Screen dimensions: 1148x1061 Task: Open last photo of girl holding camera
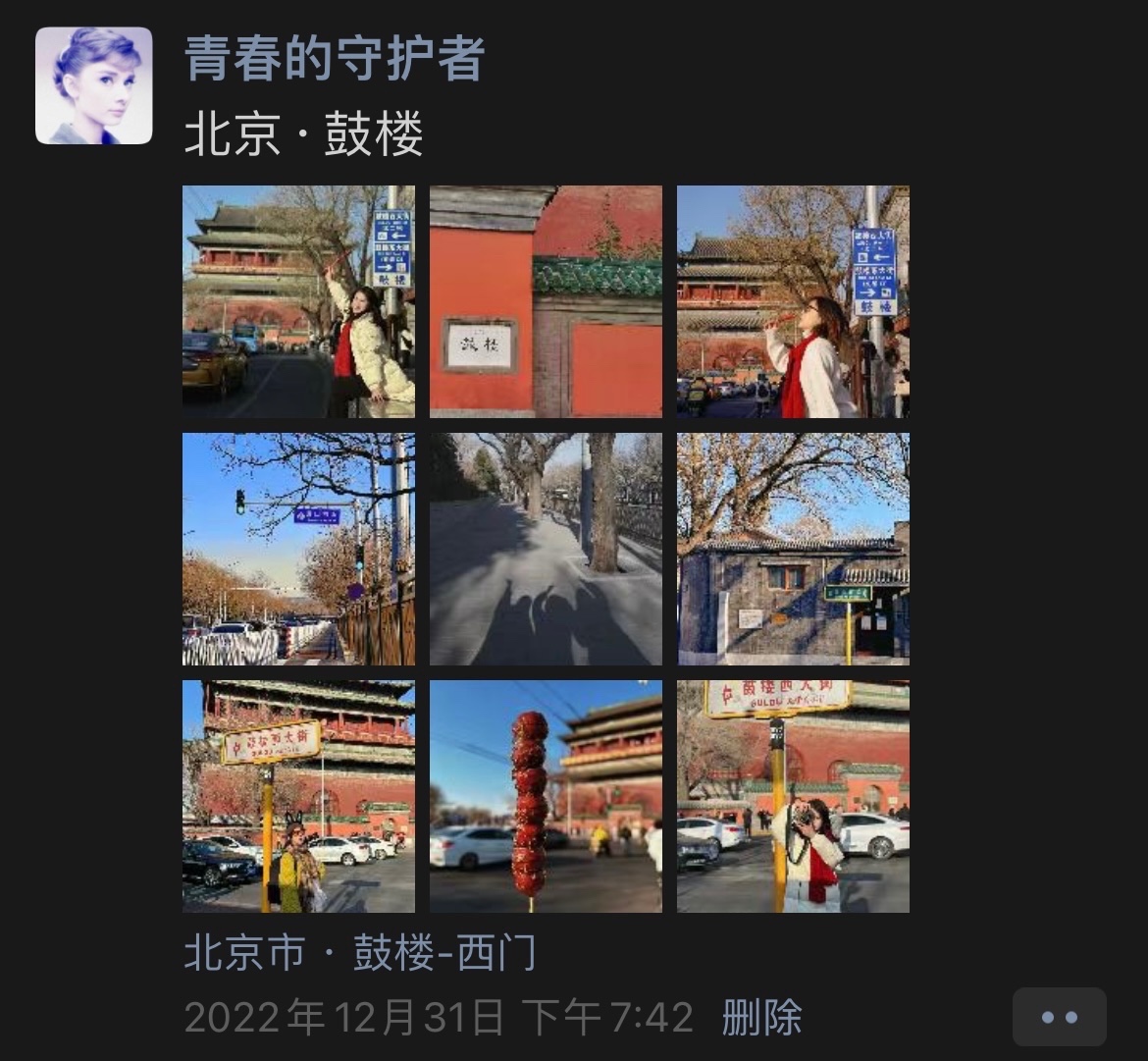coord(793,796)
